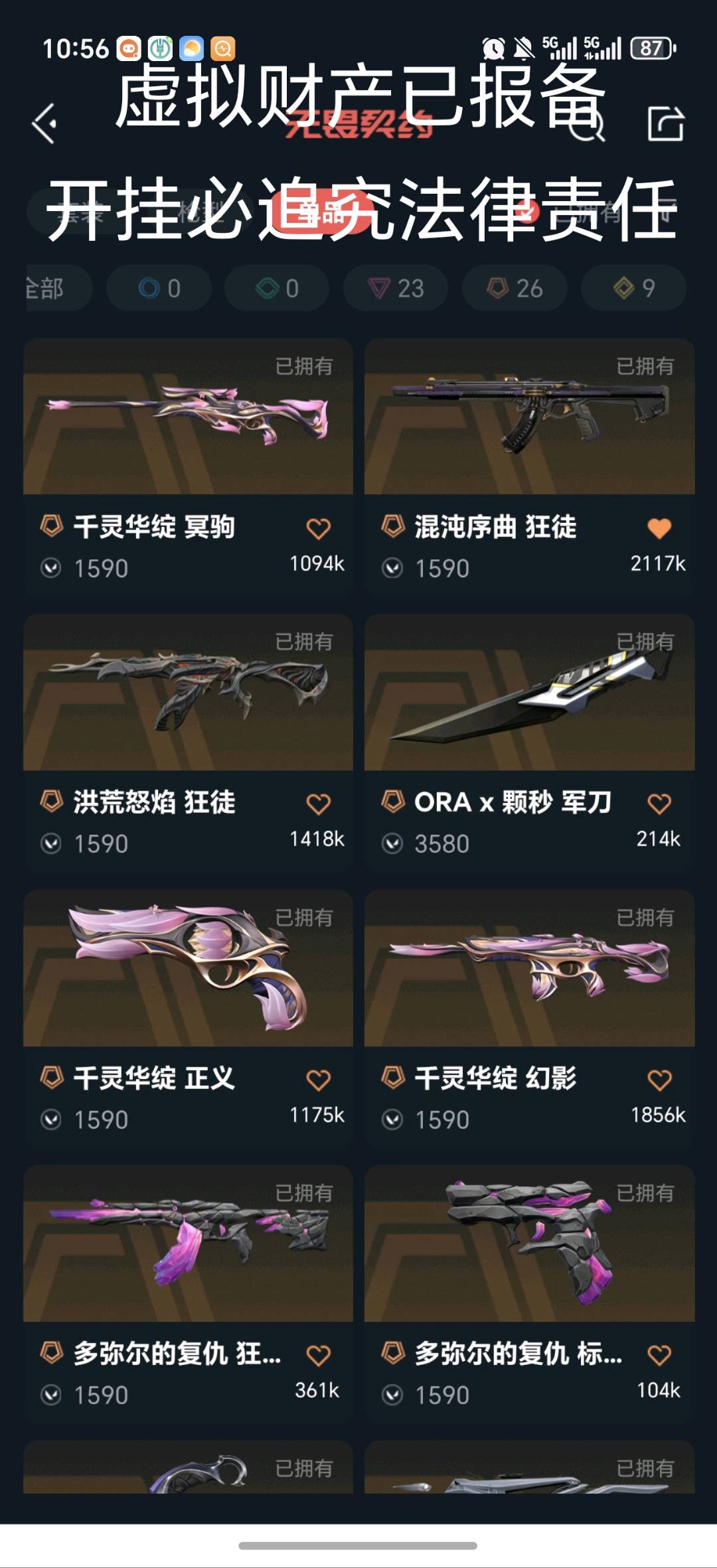Like the 洪荒怒焰 狂徒 skin
Screen dimensions: 717x1568
pos(318,804)
